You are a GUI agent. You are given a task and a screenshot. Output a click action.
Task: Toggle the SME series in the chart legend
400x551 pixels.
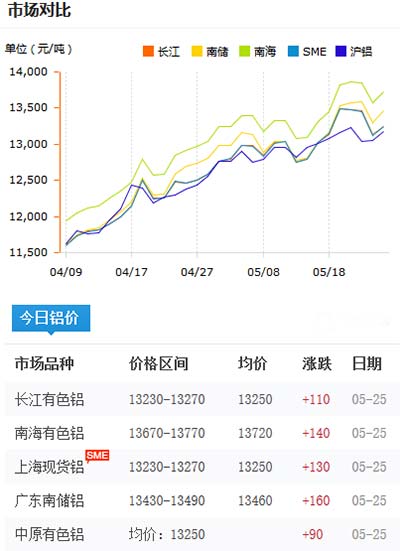[x=307, y=52]
